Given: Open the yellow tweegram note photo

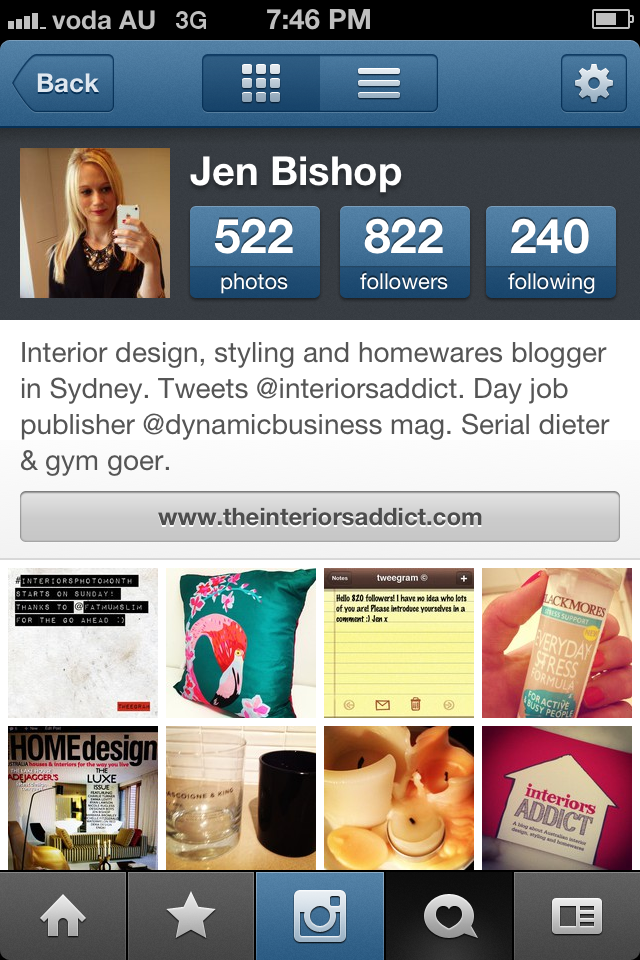Looking at the screenshot, I should coord(399,642).
